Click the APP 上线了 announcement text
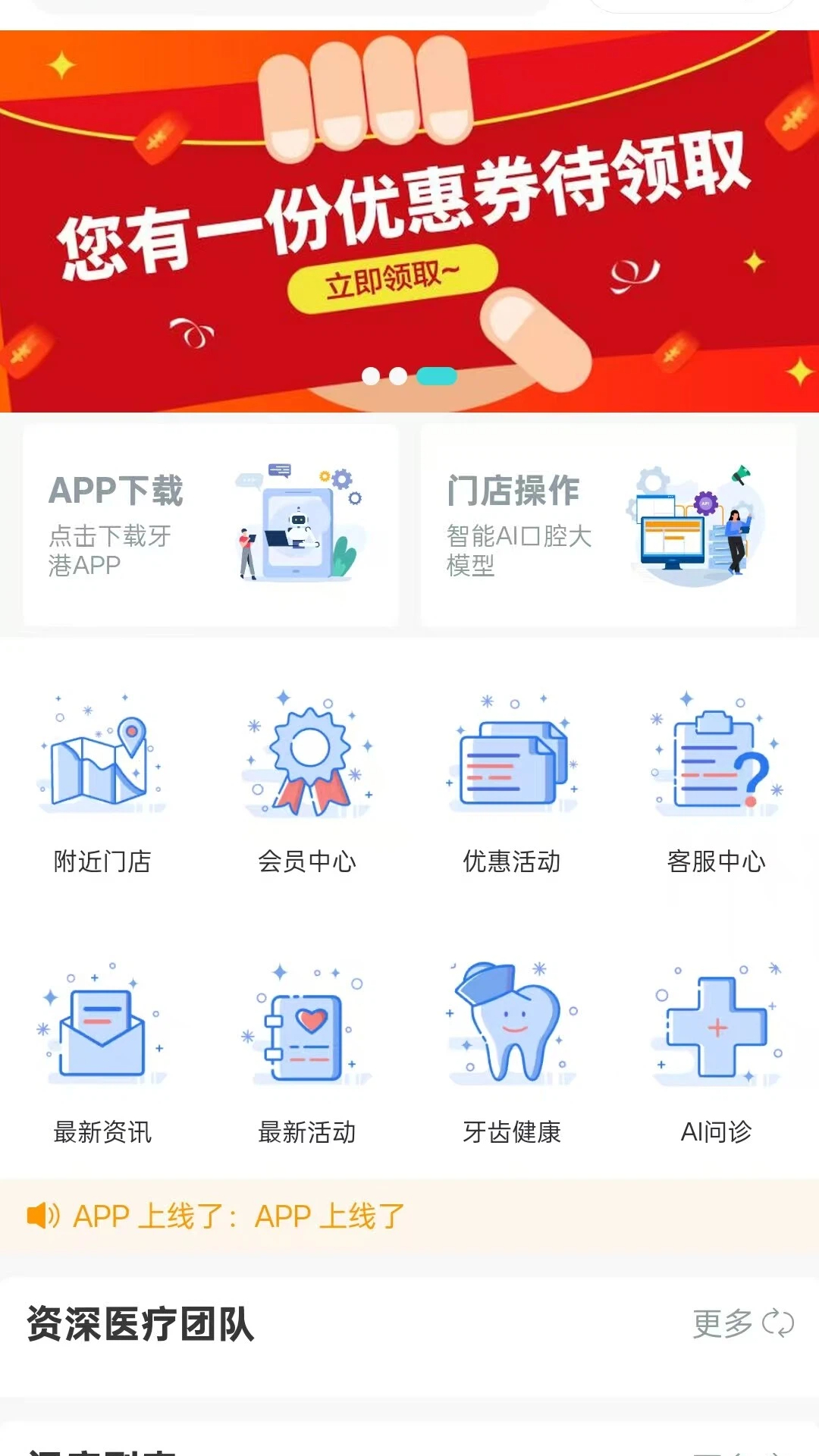Viewport: 819px width, 1456px height. pyautogui.click(x=235, y=1213)
